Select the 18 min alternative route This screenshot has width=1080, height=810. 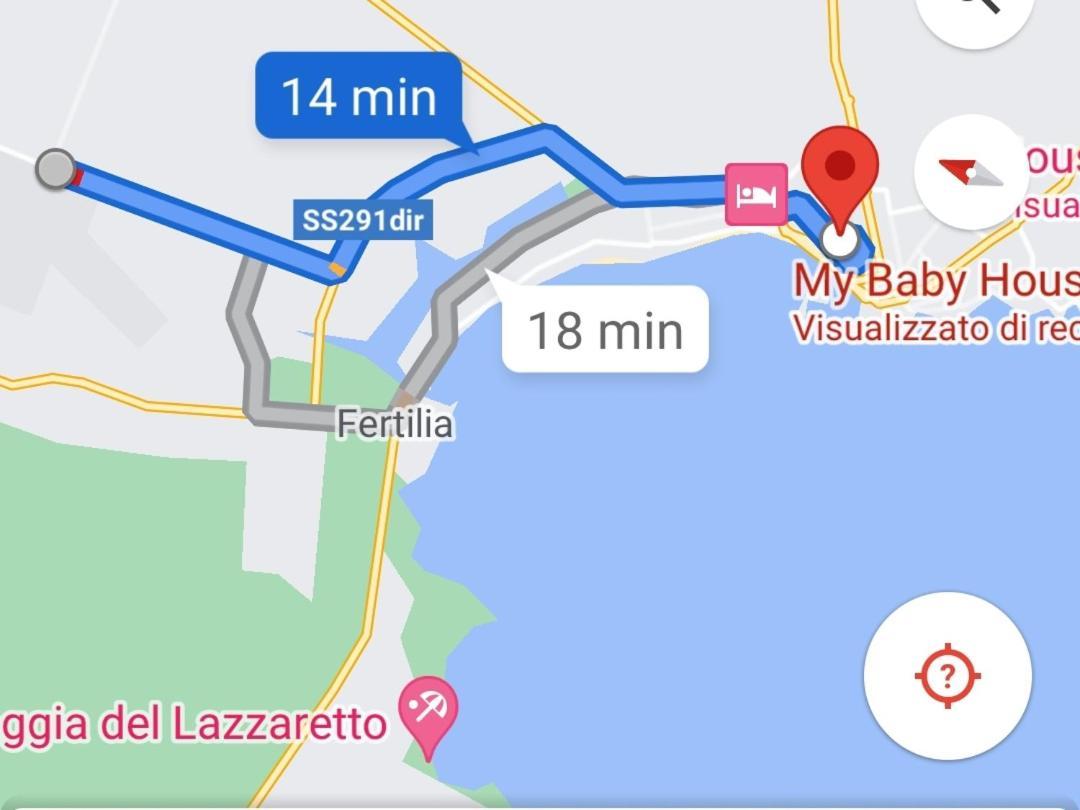pyautogui.click(x=605, y=330)
